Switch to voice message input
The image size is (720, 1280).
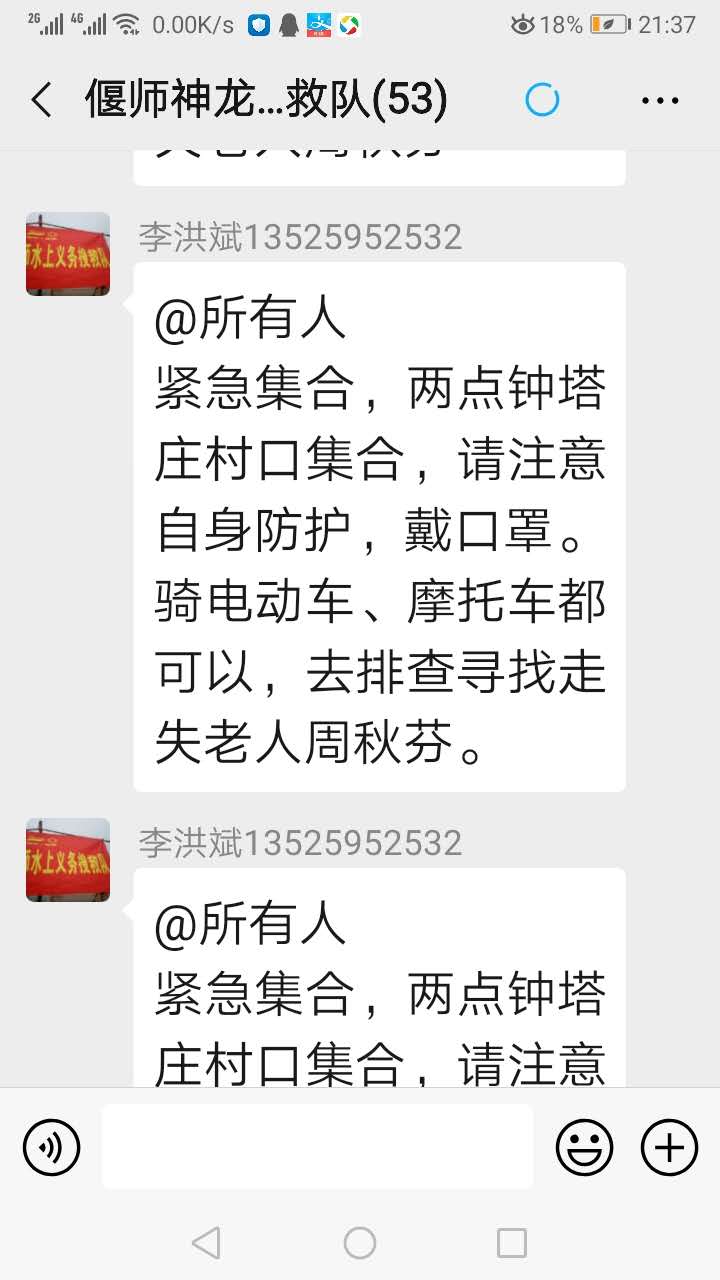coord(51,1147)
